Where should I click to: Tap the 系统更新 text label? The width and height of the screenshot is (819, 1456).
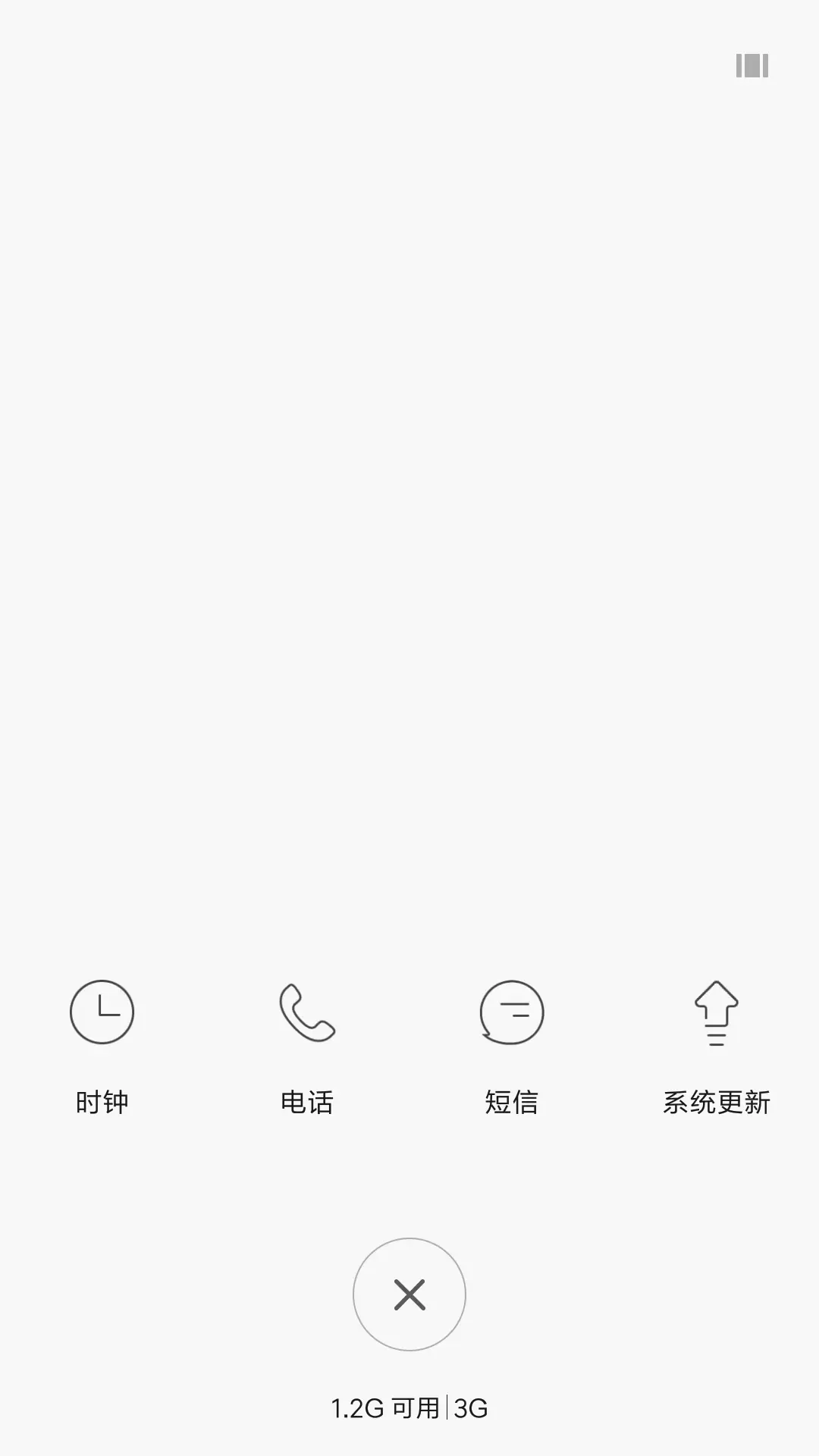pyautogui.click(x=717, y=1101)
